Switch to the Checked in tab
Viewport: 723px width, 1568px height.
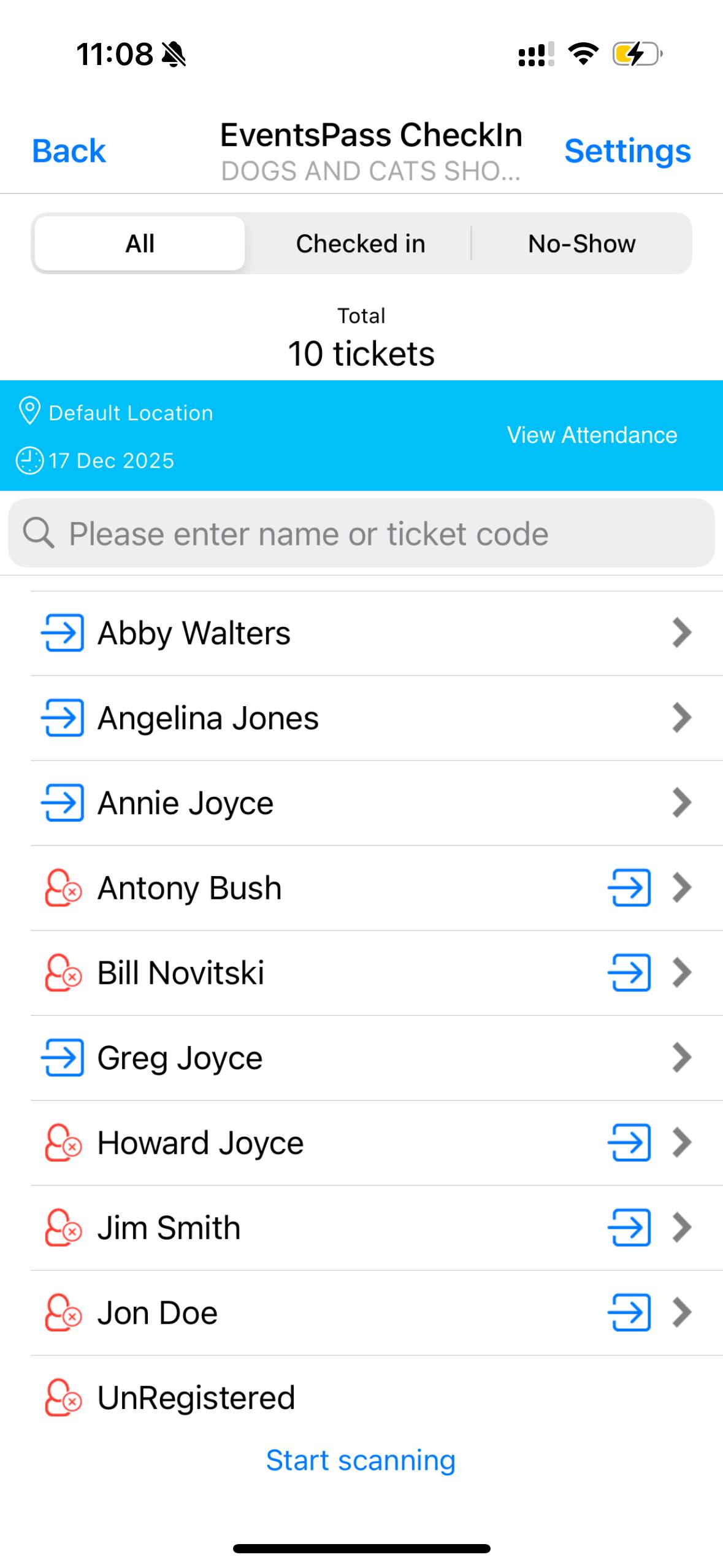tap(361, 244)
